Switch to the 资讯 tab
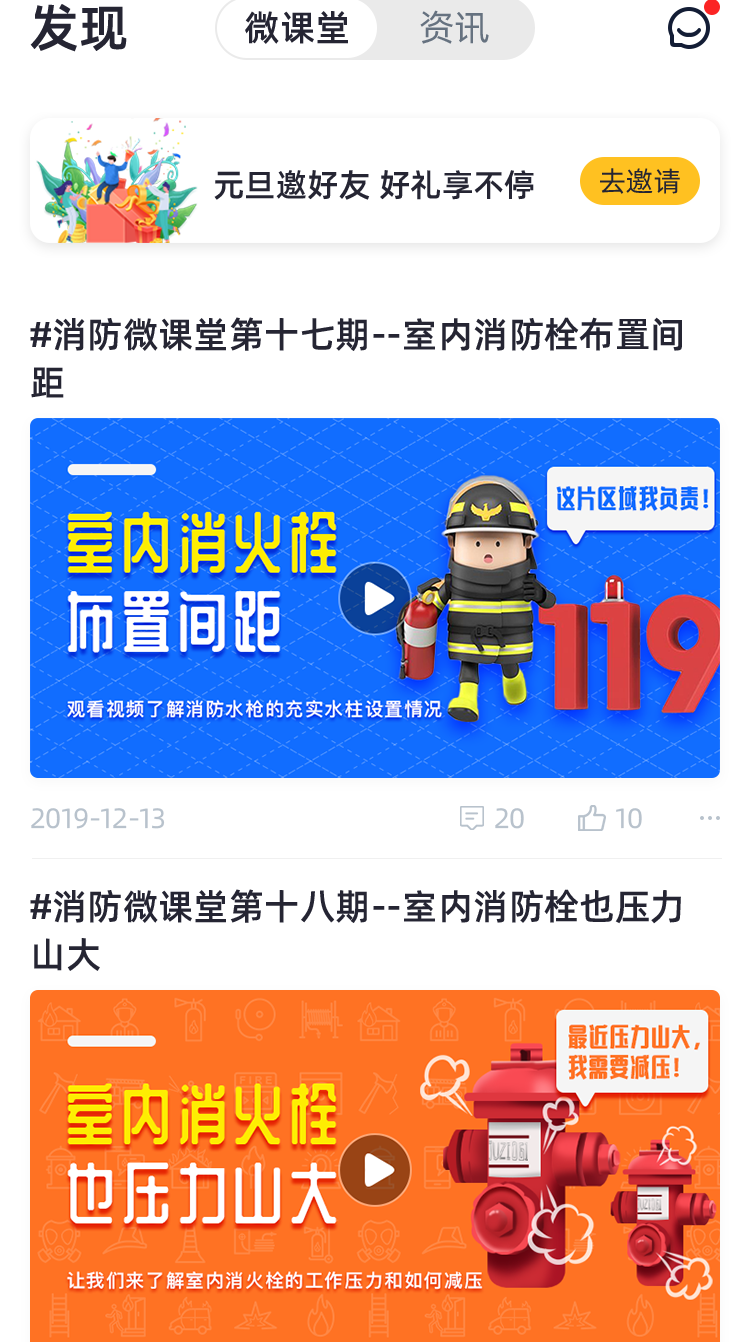This screenshot has width=750, height=1342. [454, 29]
